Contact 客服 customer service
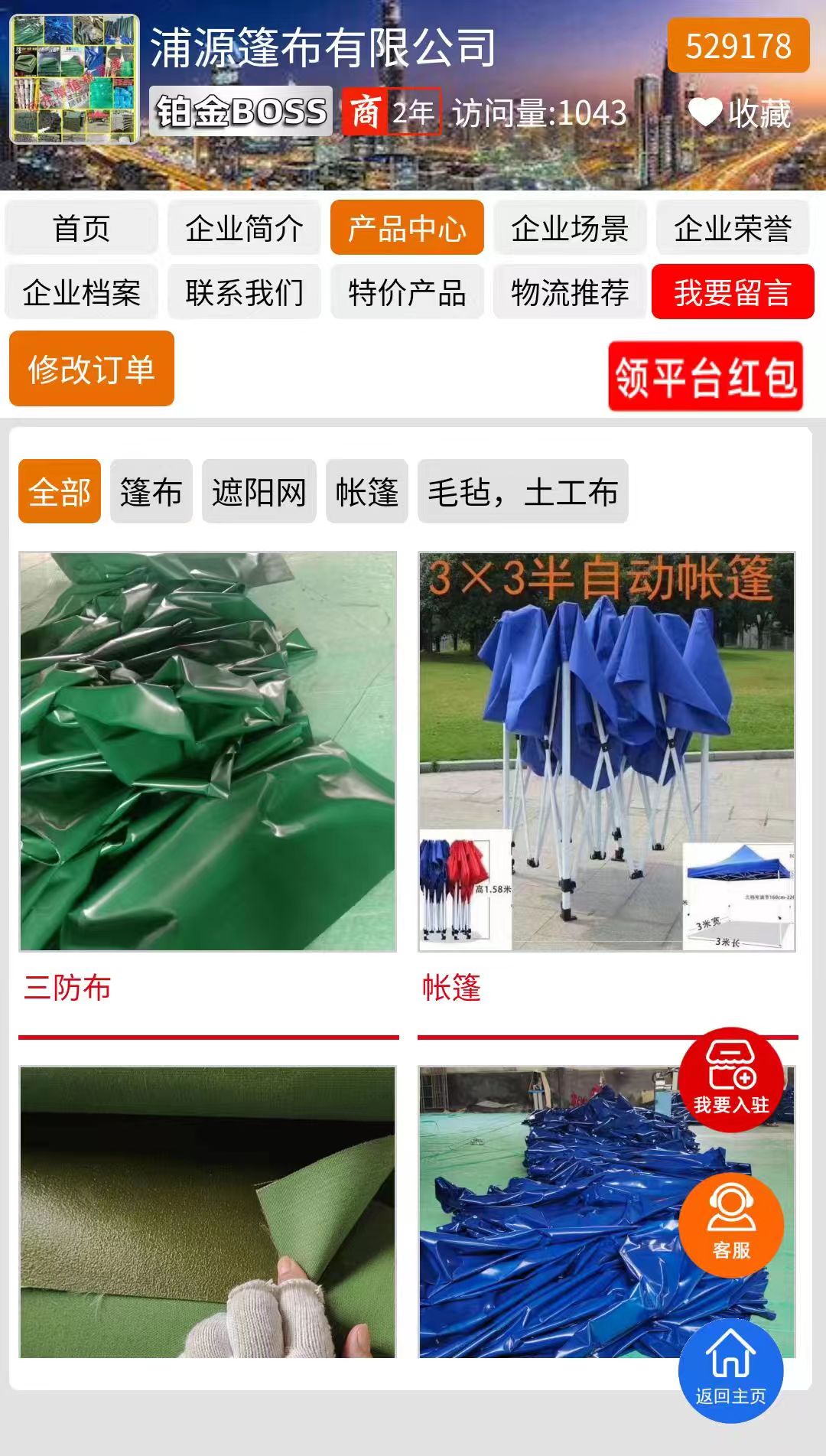 pyautogui.click(x=731, y=1224)
